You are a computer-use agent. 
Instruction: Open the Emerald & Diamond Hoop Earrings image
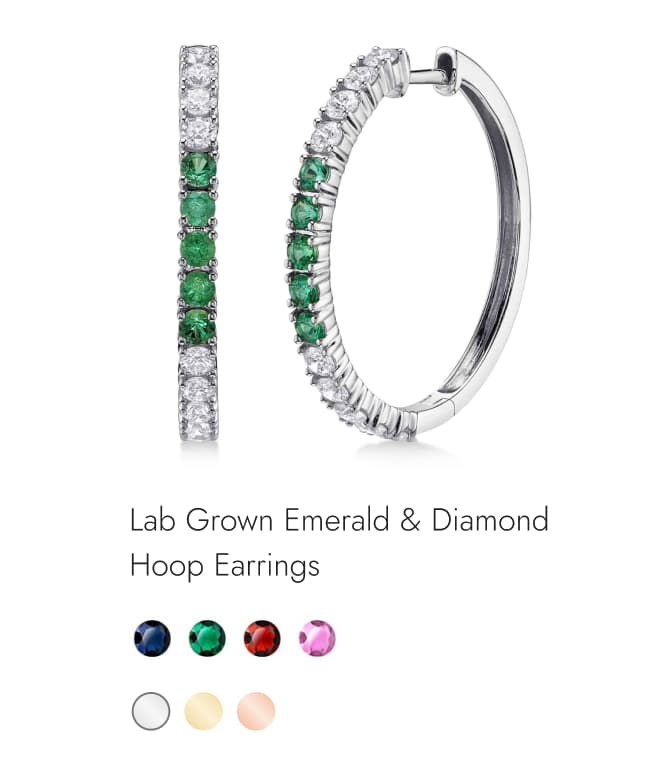(355, 245)
